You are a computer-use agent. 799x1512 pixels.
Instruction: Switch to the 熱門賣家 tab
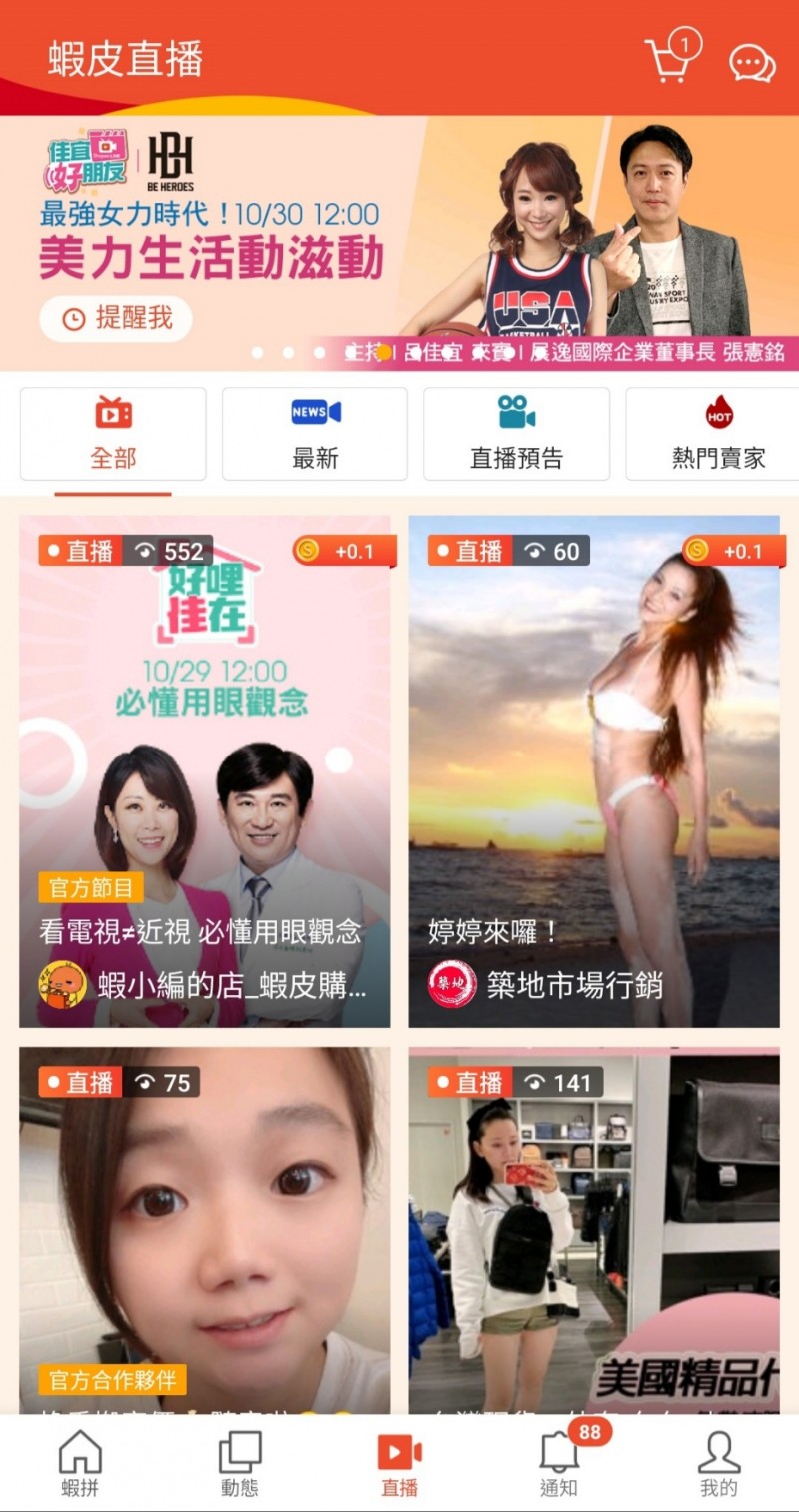click(x=717, y=434)
